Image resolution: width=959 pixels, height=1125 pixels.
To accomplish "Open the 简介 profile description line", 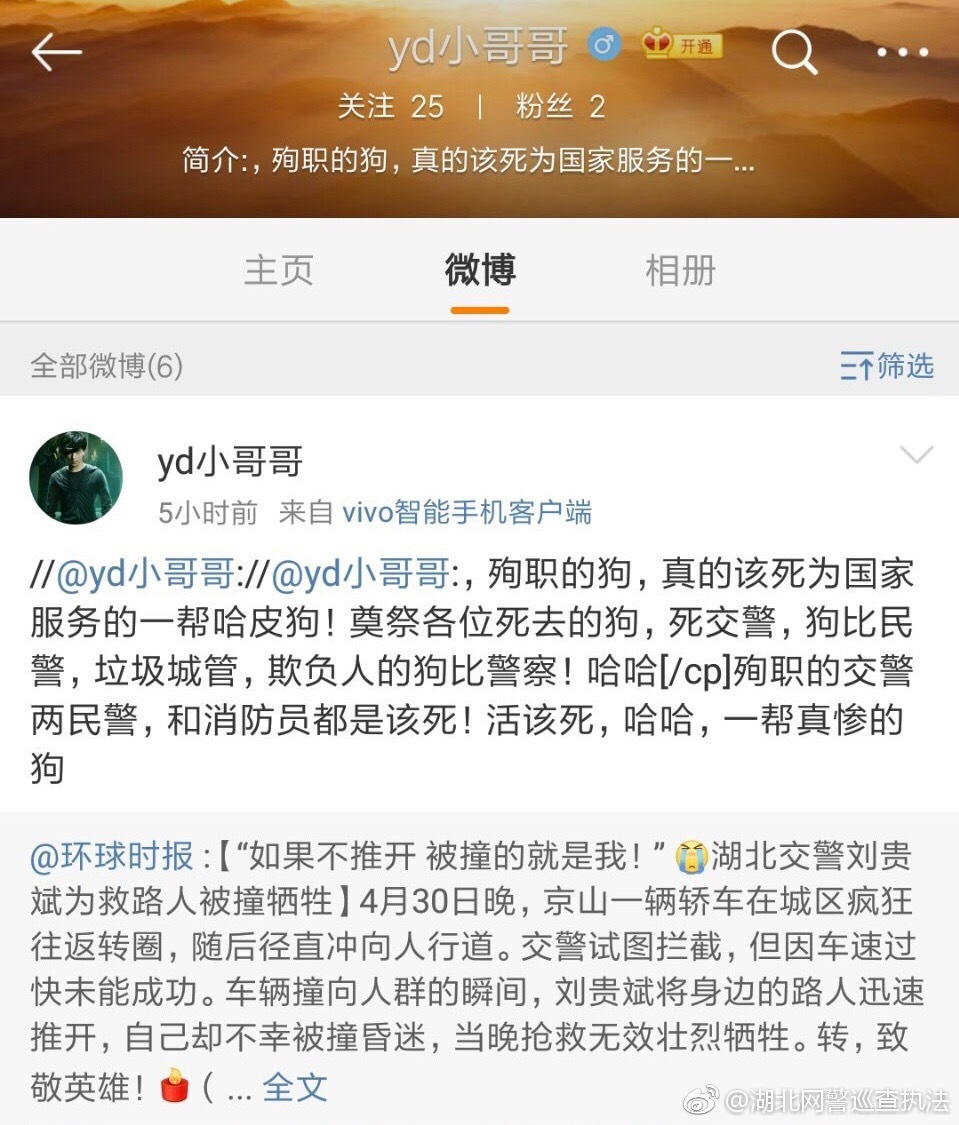I will point(468,160).
